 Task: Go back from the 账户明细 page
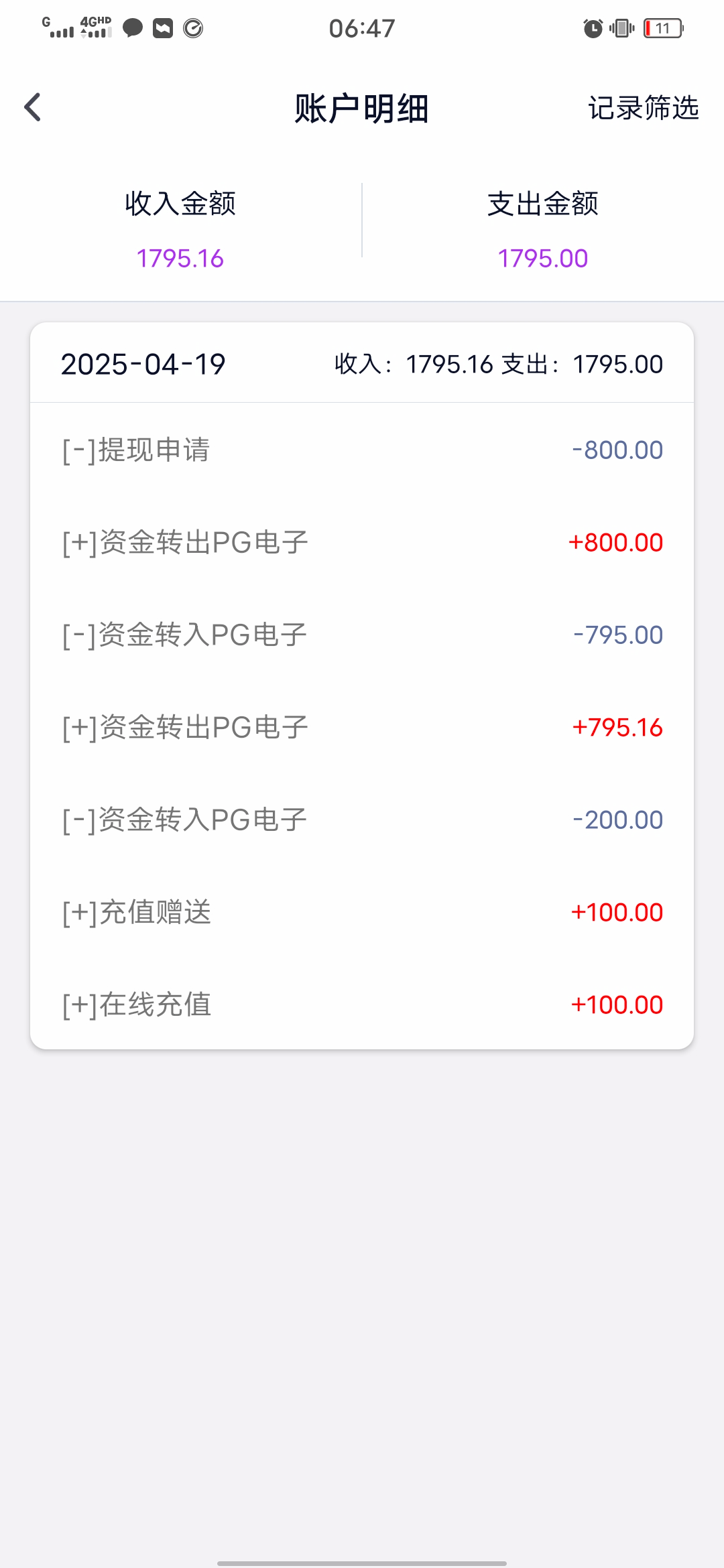[32, 107]
